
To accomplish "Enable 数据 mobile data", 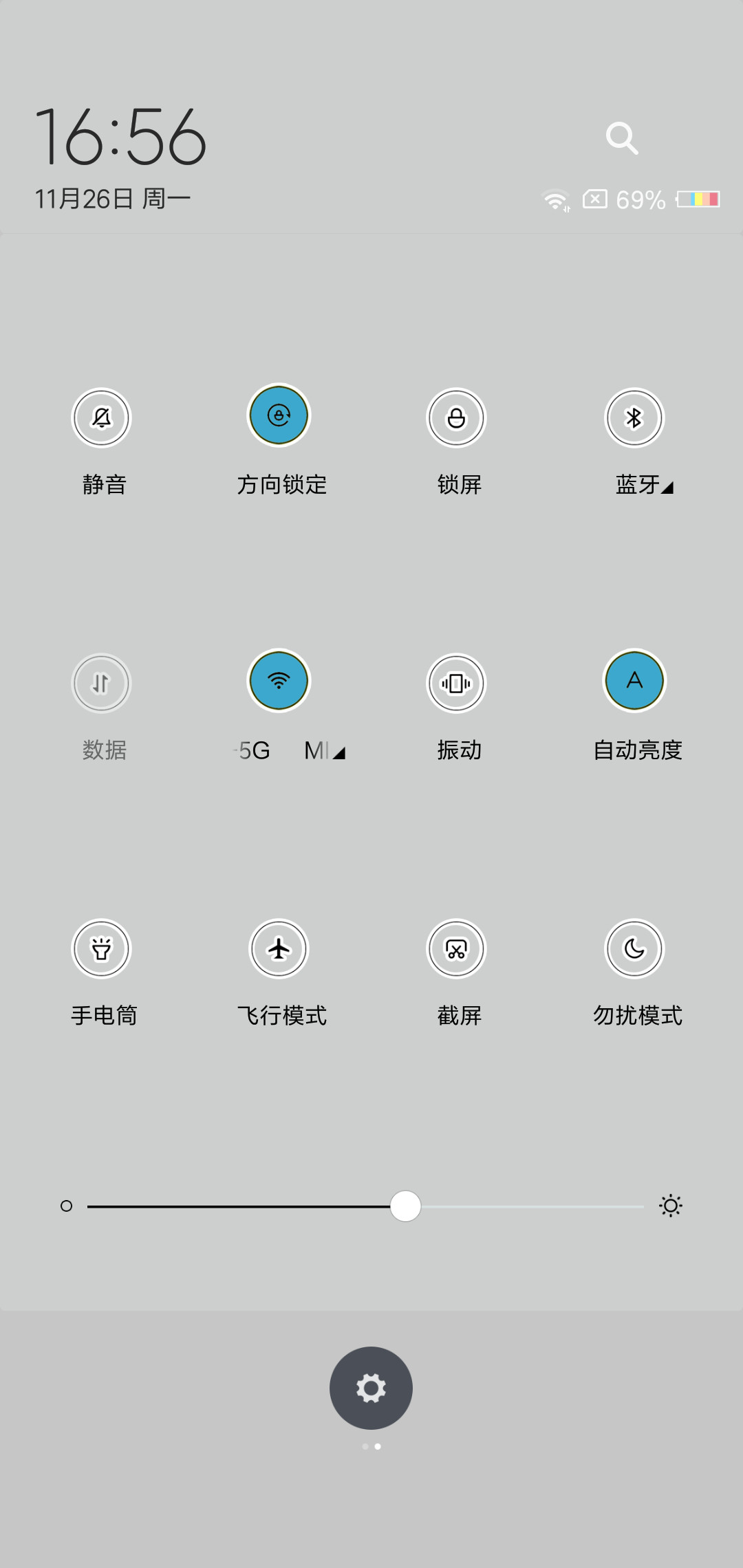I will click(101, 683).
